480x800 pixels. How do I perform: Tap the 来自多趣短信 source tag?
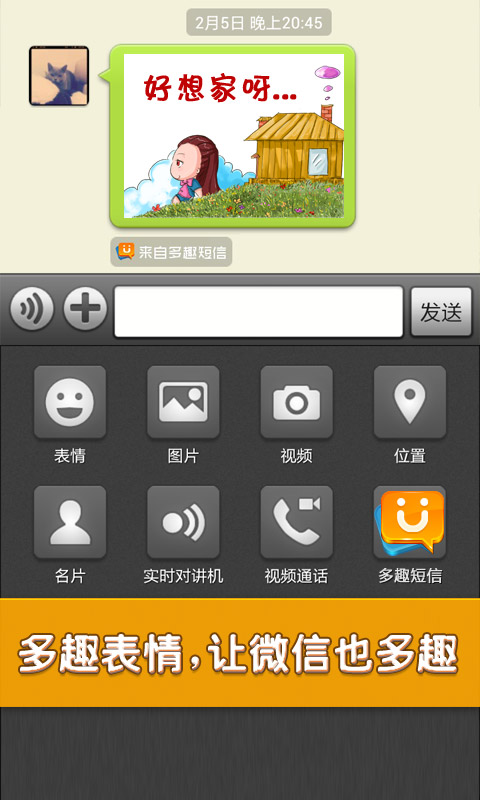click(x=171, y=252)
